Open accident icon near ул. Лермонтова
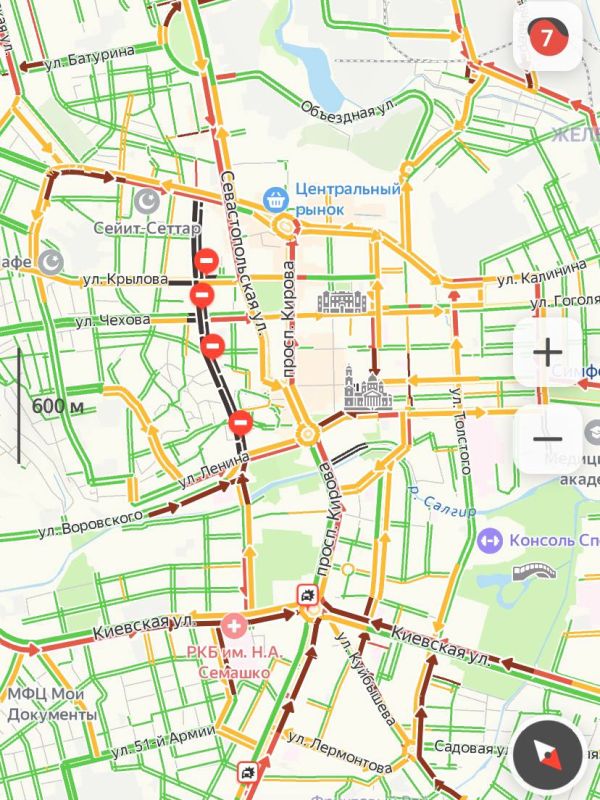Viewport: 600px width, 800px height. pos(248,771)
